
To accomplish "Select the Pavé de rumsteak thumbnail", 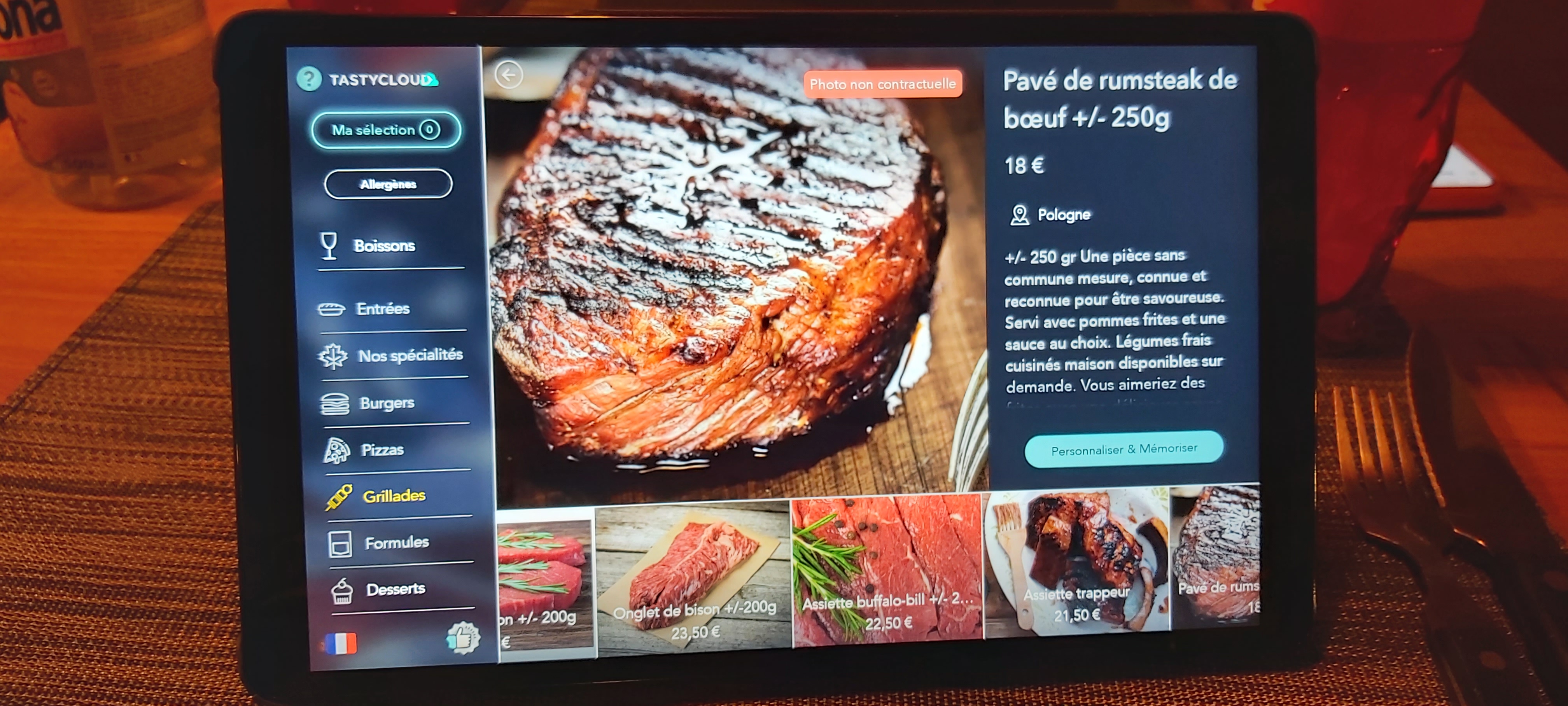I will [x=1216, y=557].
